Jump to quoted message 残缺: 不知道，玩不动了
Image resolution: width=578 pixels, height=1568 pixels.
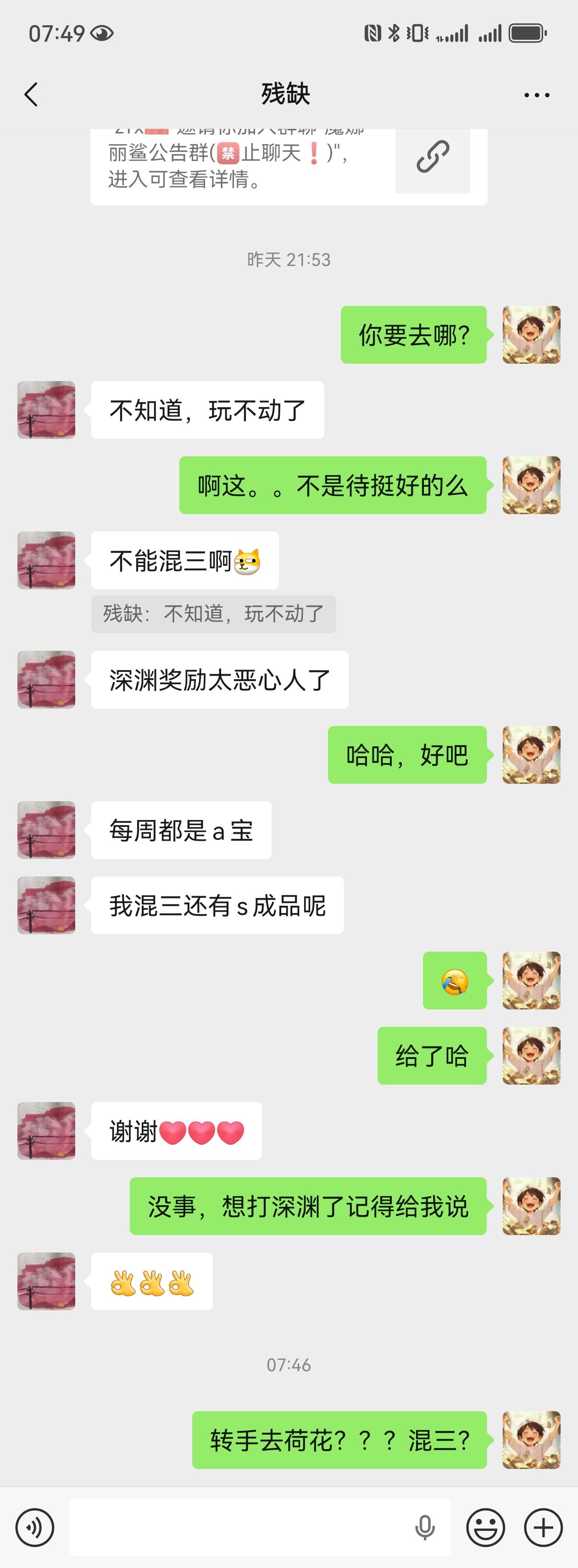(213, 614)
